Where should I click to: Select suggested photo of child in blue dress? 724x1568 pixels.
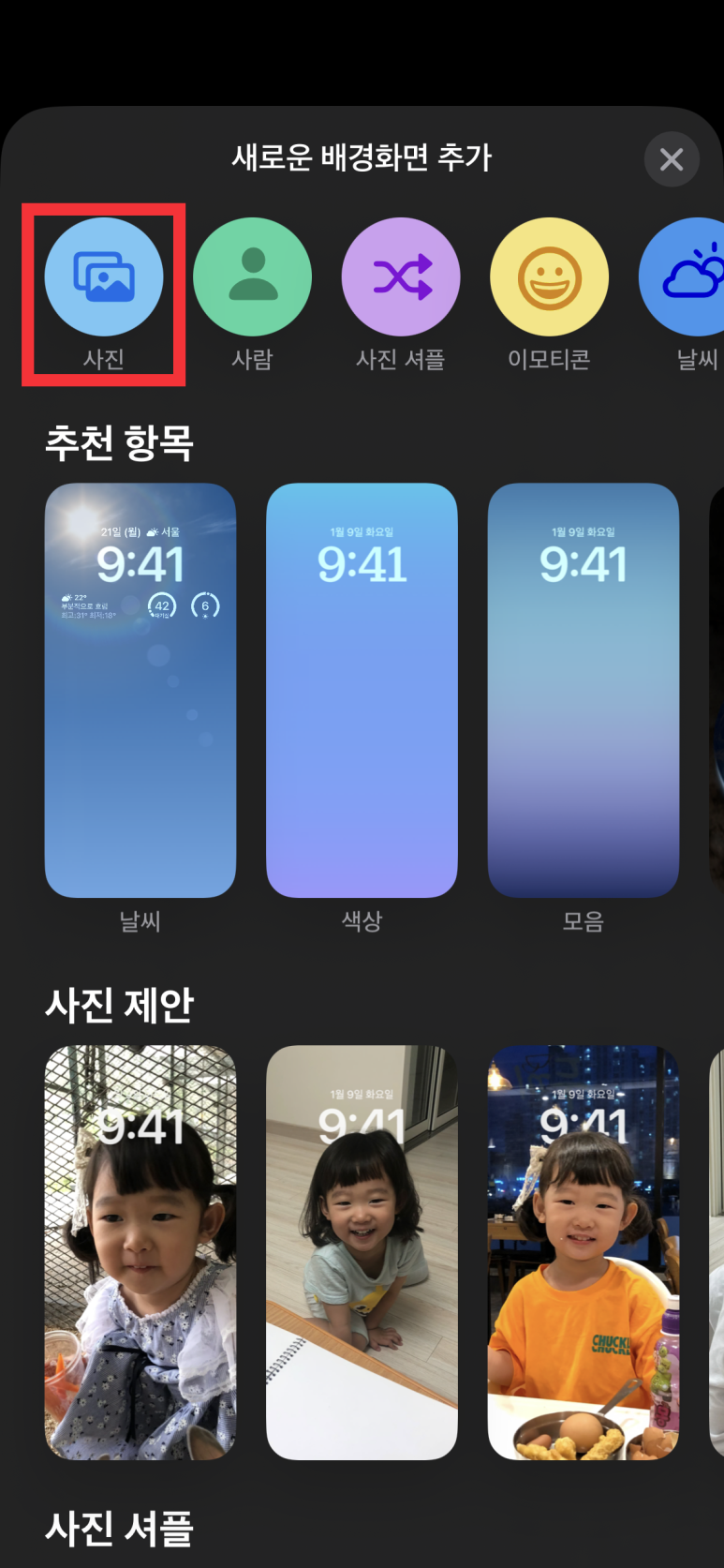coord(140,1252)
